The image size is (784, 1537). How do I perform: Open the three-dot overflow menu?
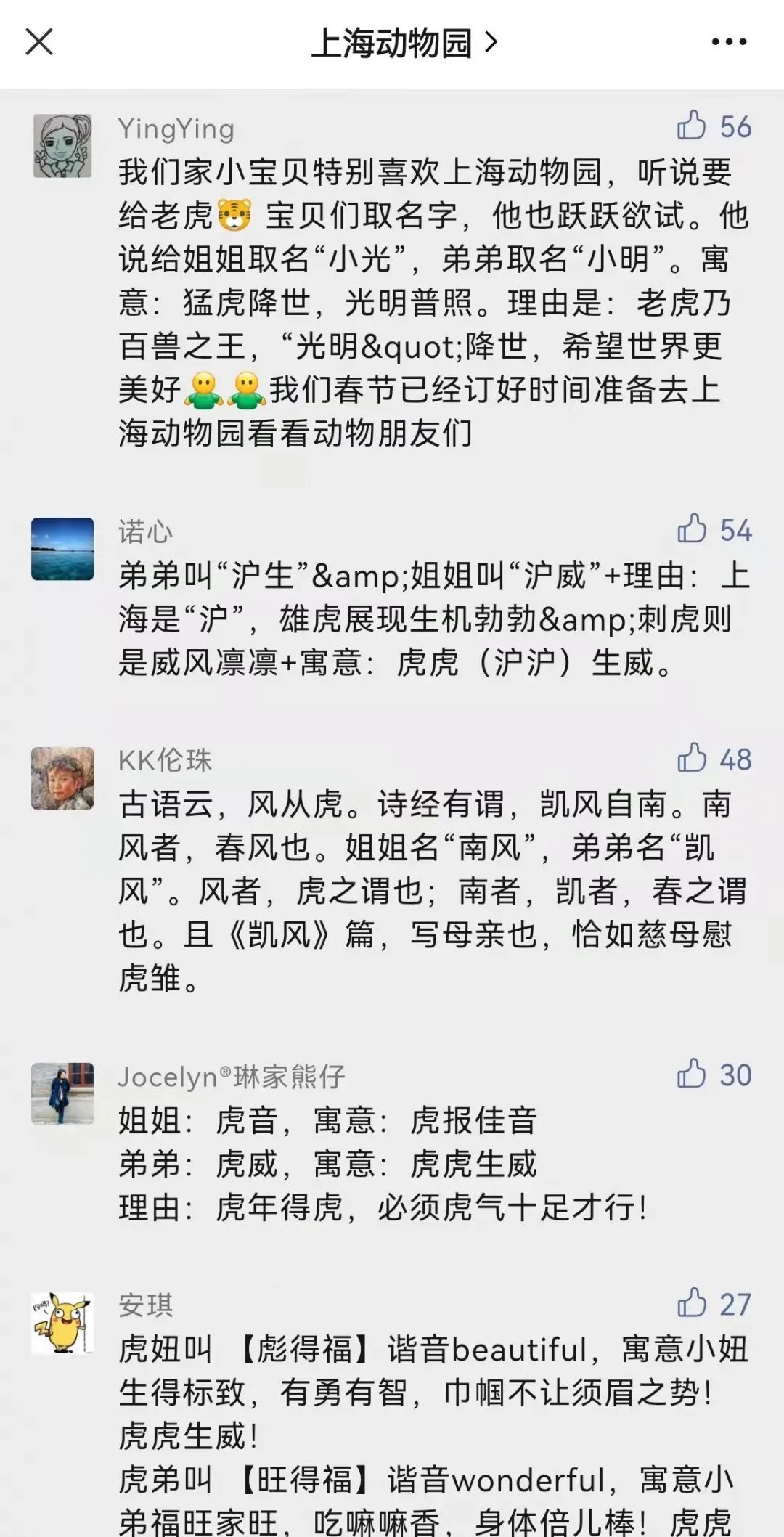coord(729,42)
